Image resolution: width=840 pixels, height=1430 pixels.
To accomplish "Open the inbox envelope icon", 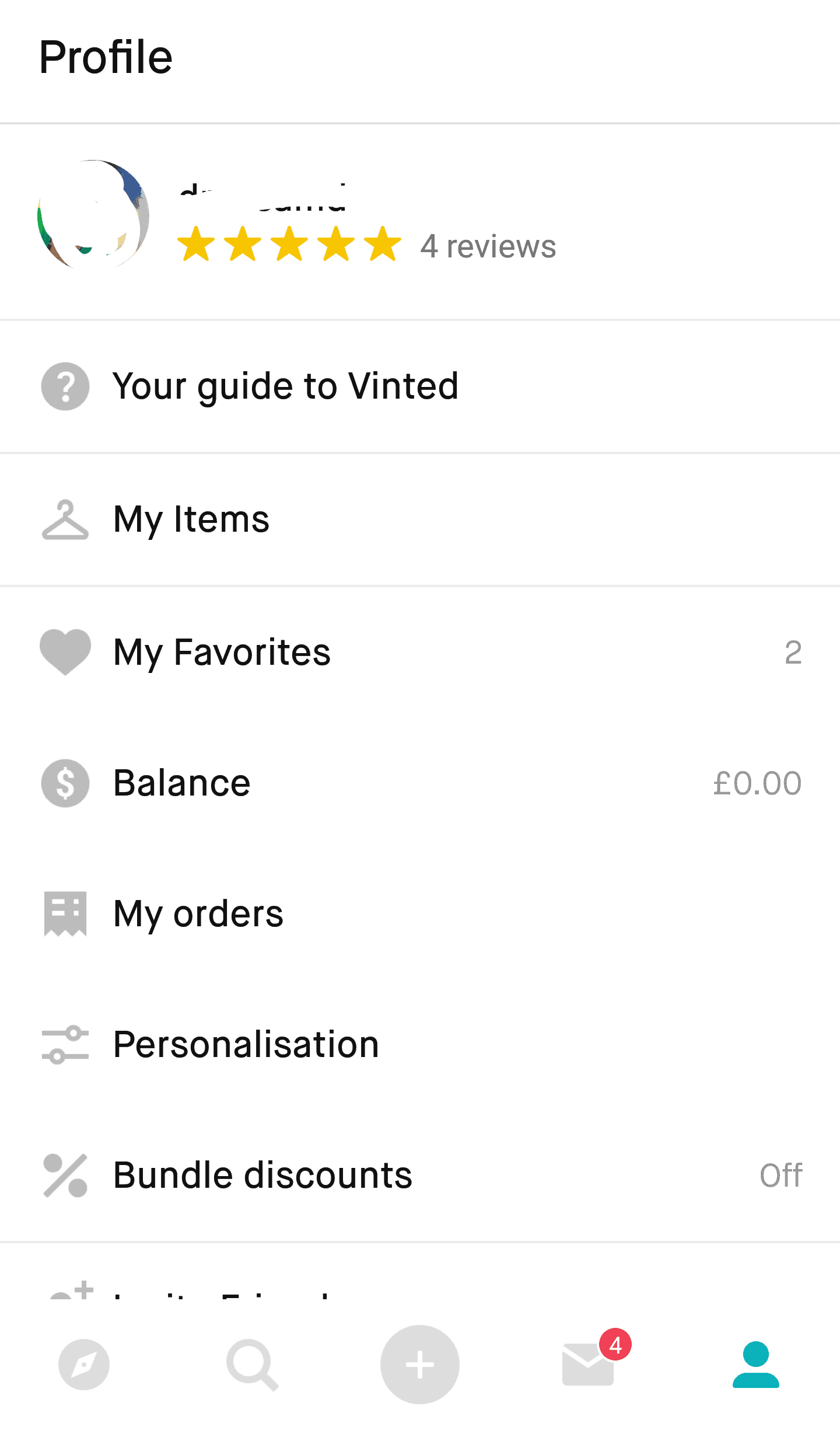I will tap(587, 1364).
